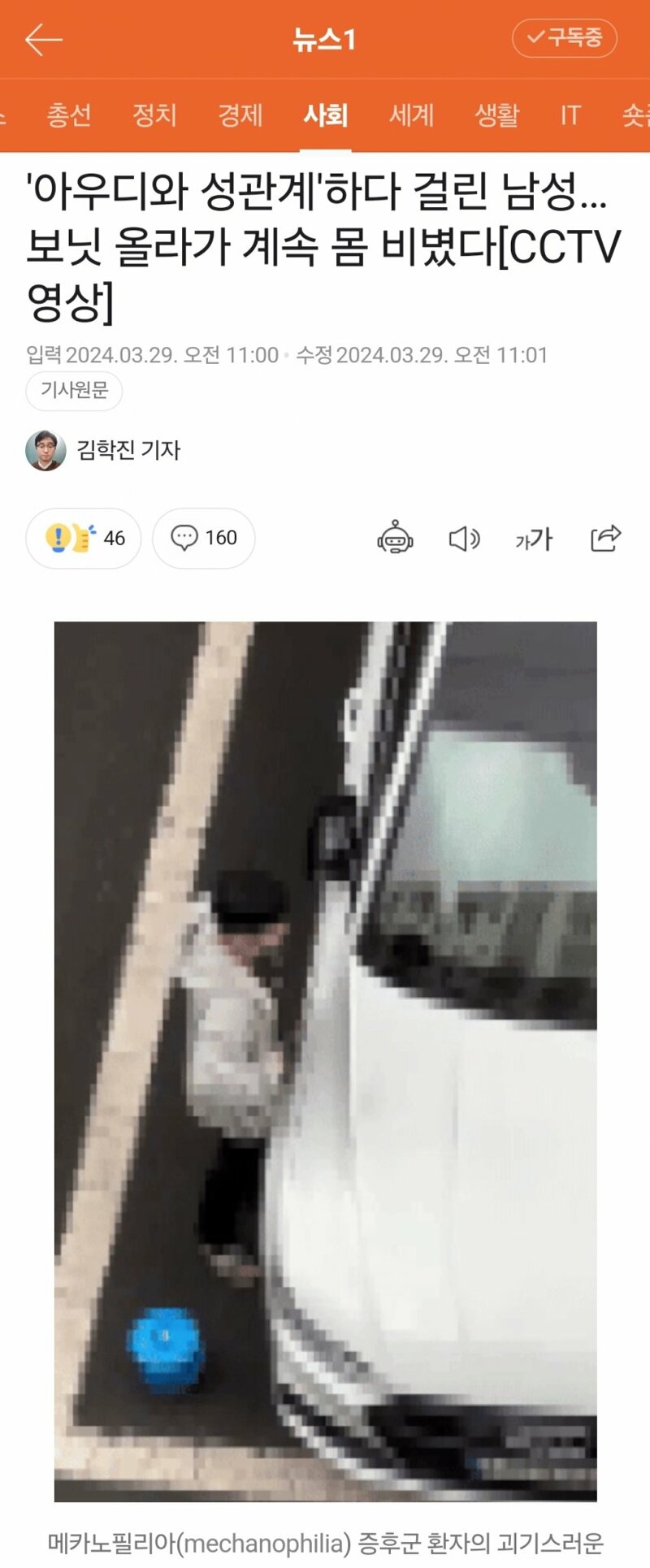Go back using the arrow icon
Image resolution: width=650 pixels, height=1568 pixels.
[43, 39]
